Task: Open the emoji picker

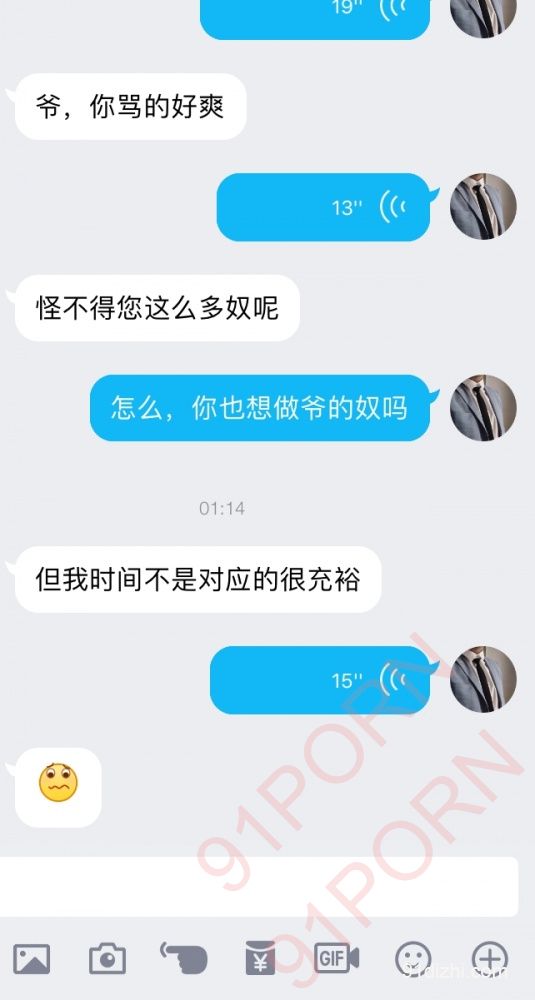Action: pos(413,960)
